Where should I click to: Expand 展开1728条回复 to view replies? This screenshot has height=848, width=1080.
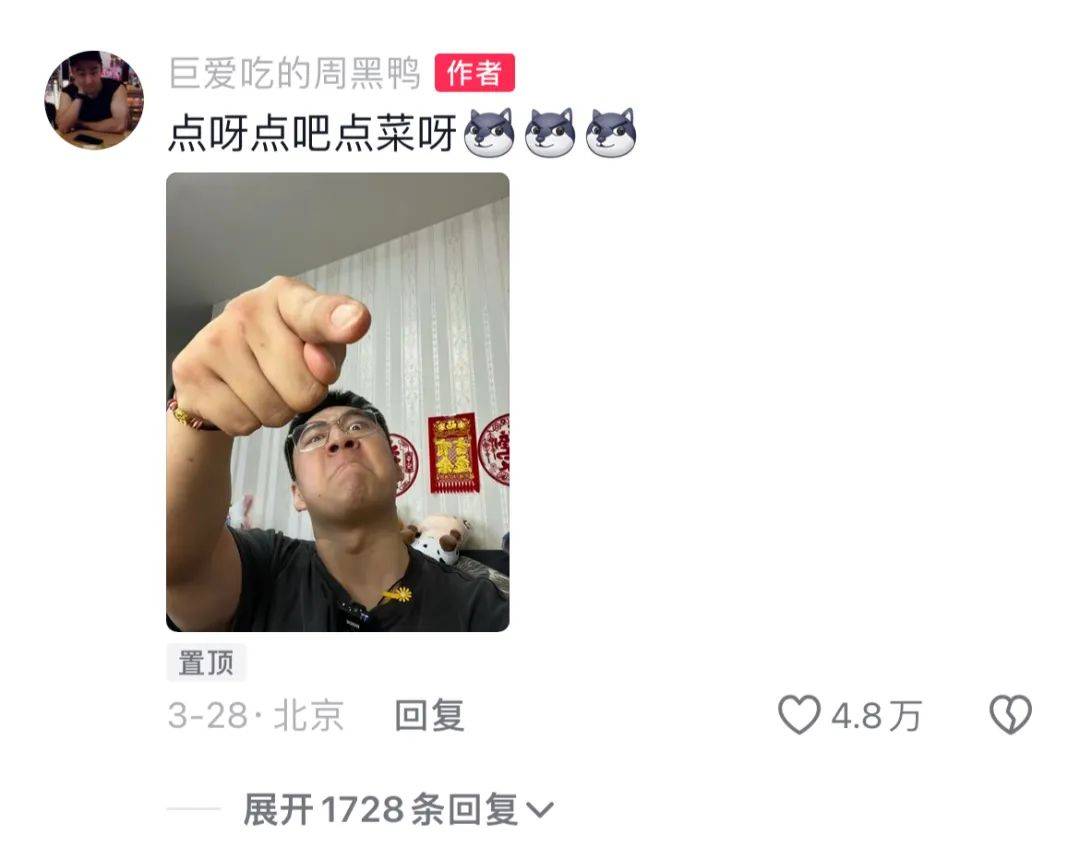click(397, 809)
